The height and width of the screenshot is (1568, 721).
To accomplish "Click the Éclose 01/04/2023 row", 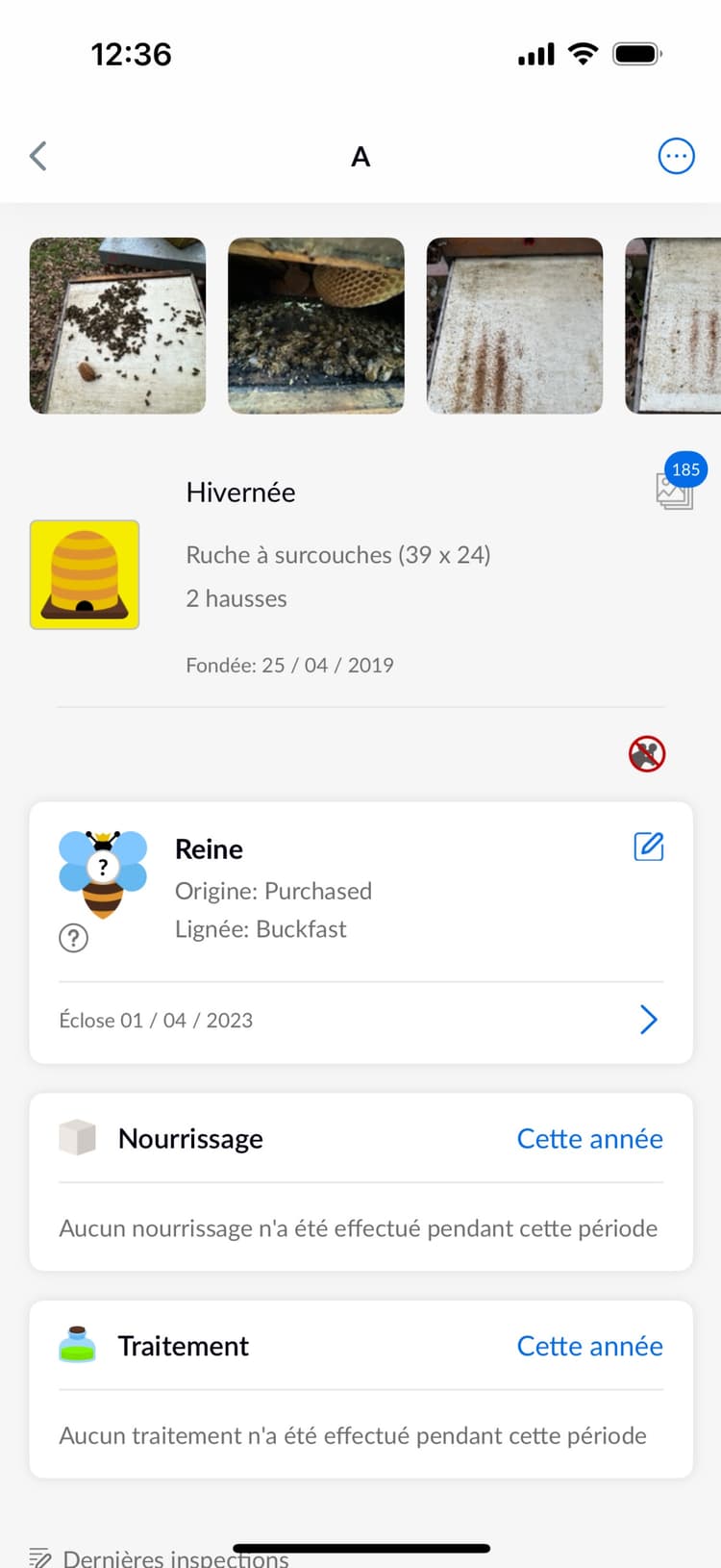I will pyautogui.click(x=157, y=1020).
